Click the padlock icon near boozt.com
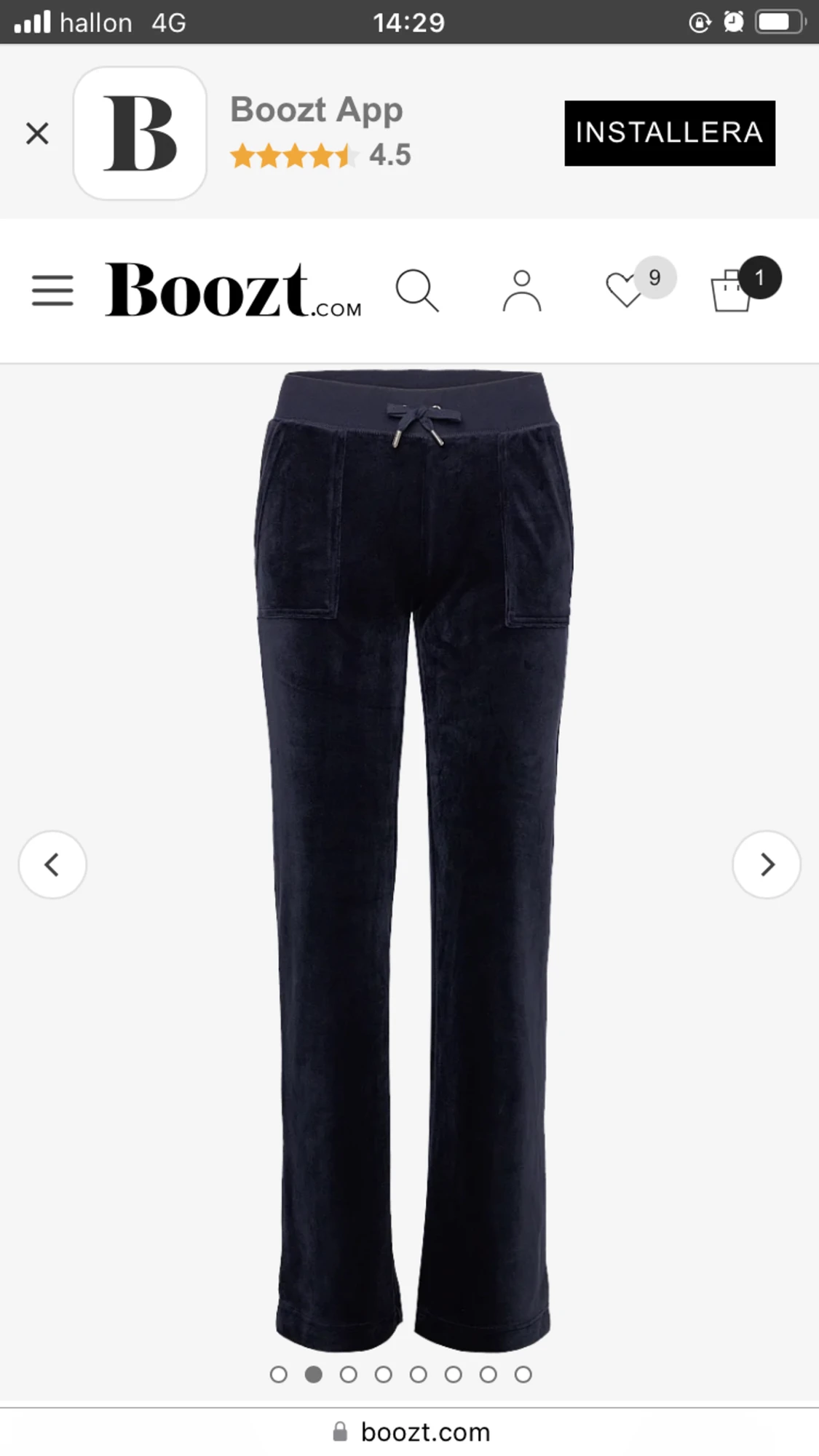This screenshot has width=819, height=1456. point(339,1432)
